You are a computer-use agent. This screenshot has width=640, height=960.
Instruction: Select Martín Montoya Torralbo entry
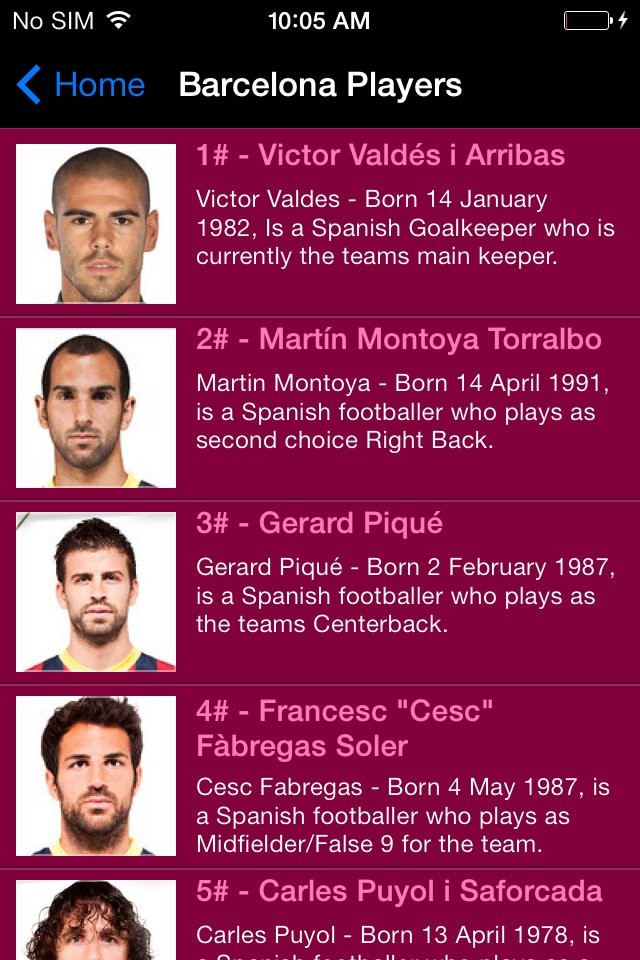pyautogui.click(x=320, y=408)
